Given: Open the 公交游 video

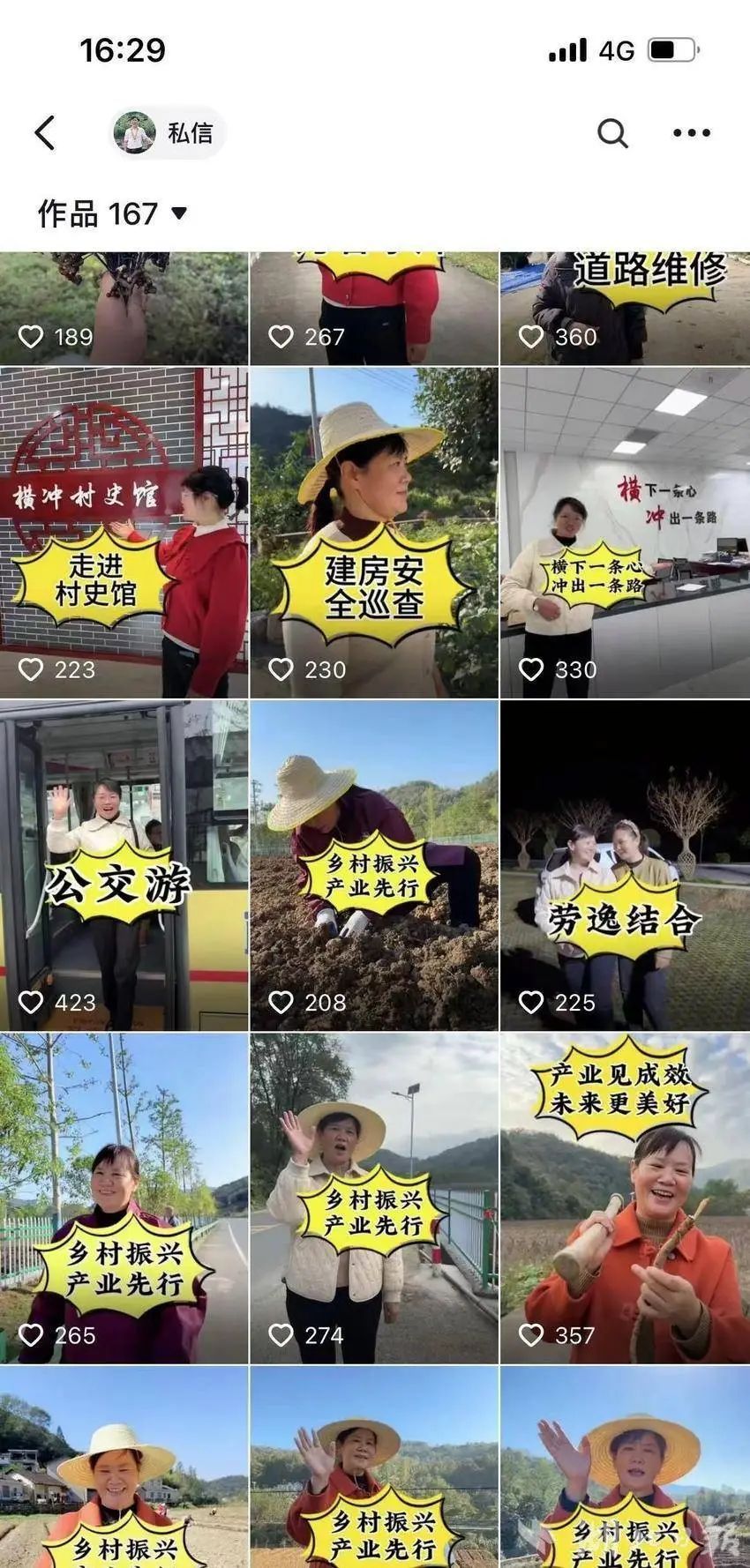Looking at the screenshot, I should pos(124,865).
